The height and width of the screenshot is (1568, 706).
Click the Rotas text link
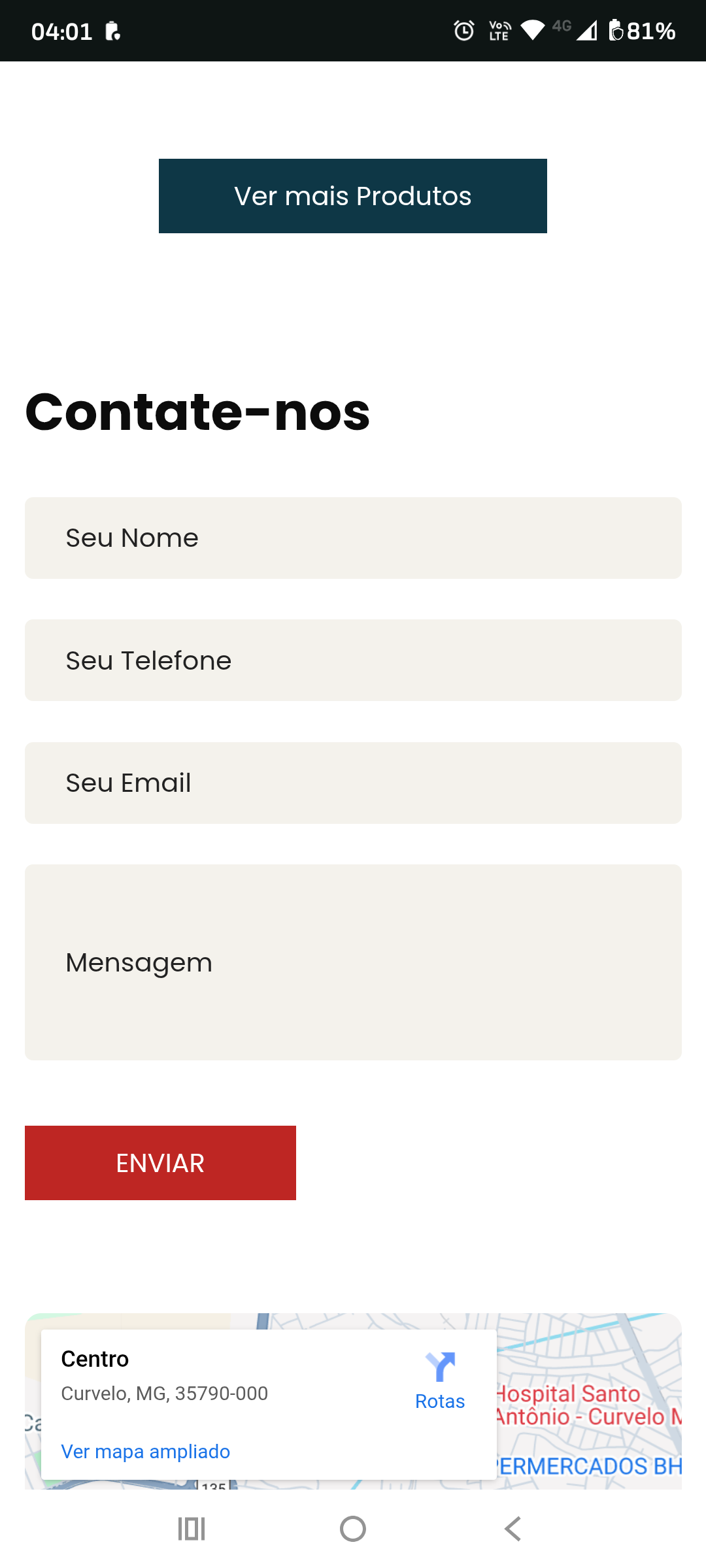439,1400
